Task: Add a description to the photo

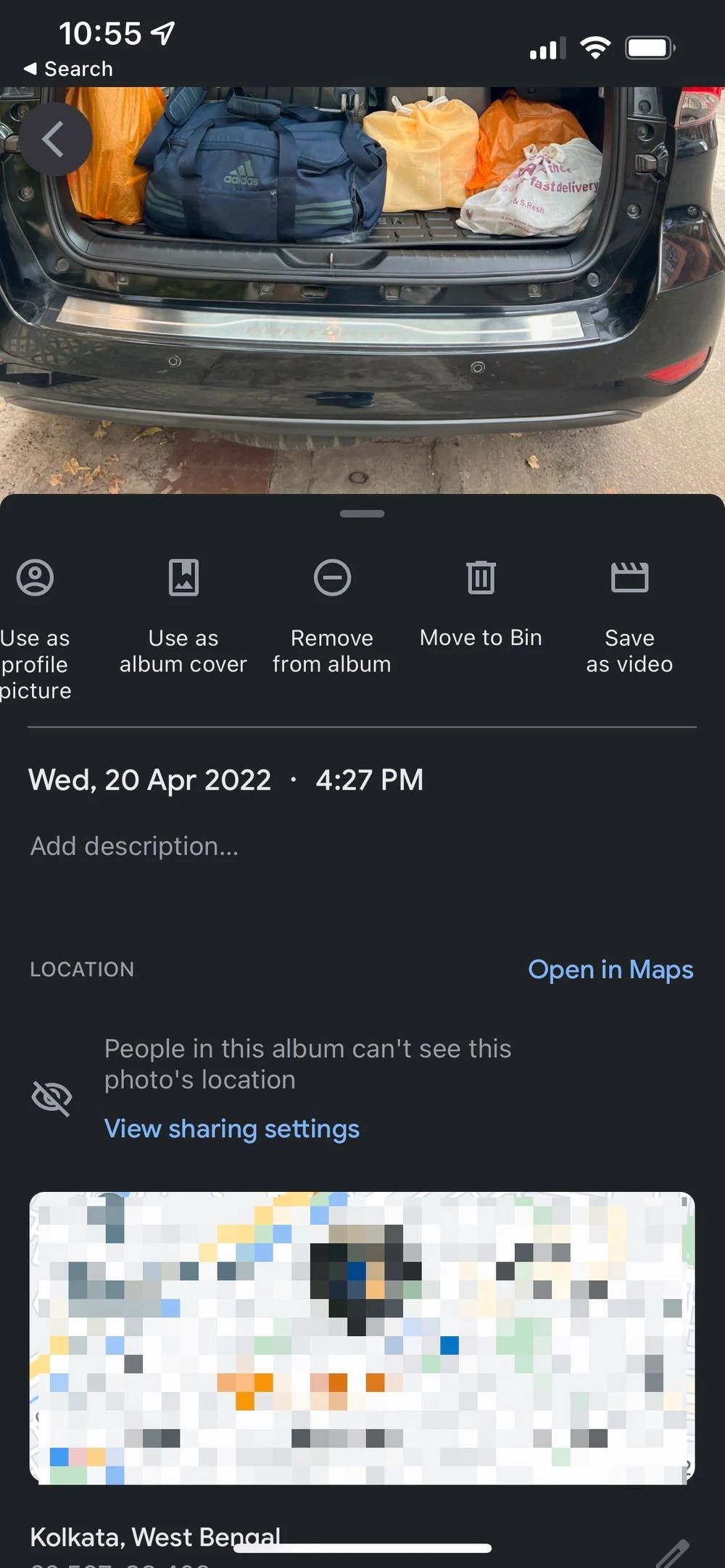Action: pos(135,846)
